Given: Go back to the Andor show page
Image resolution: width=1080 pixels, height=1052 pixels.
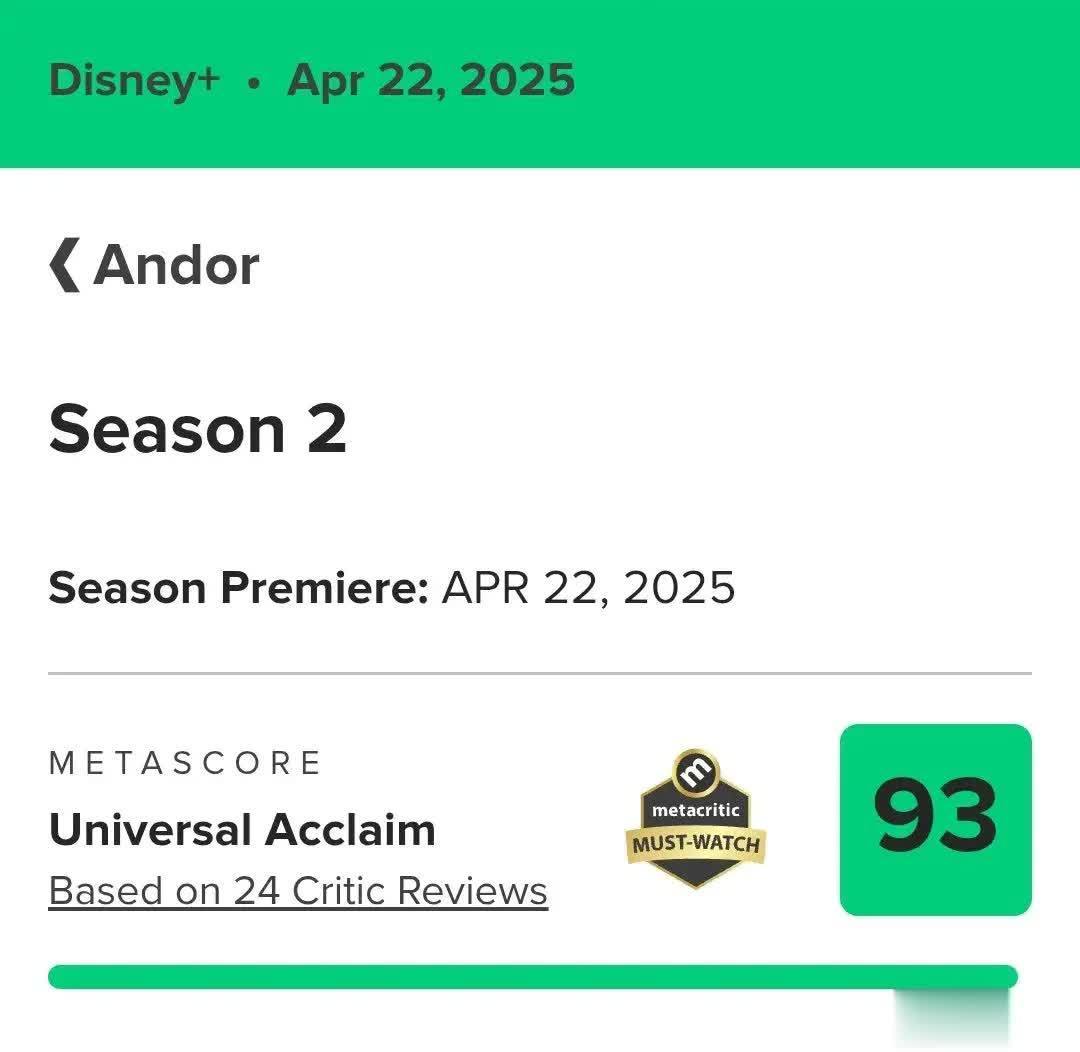Looking at the screenshot, I should click(155, 266).
